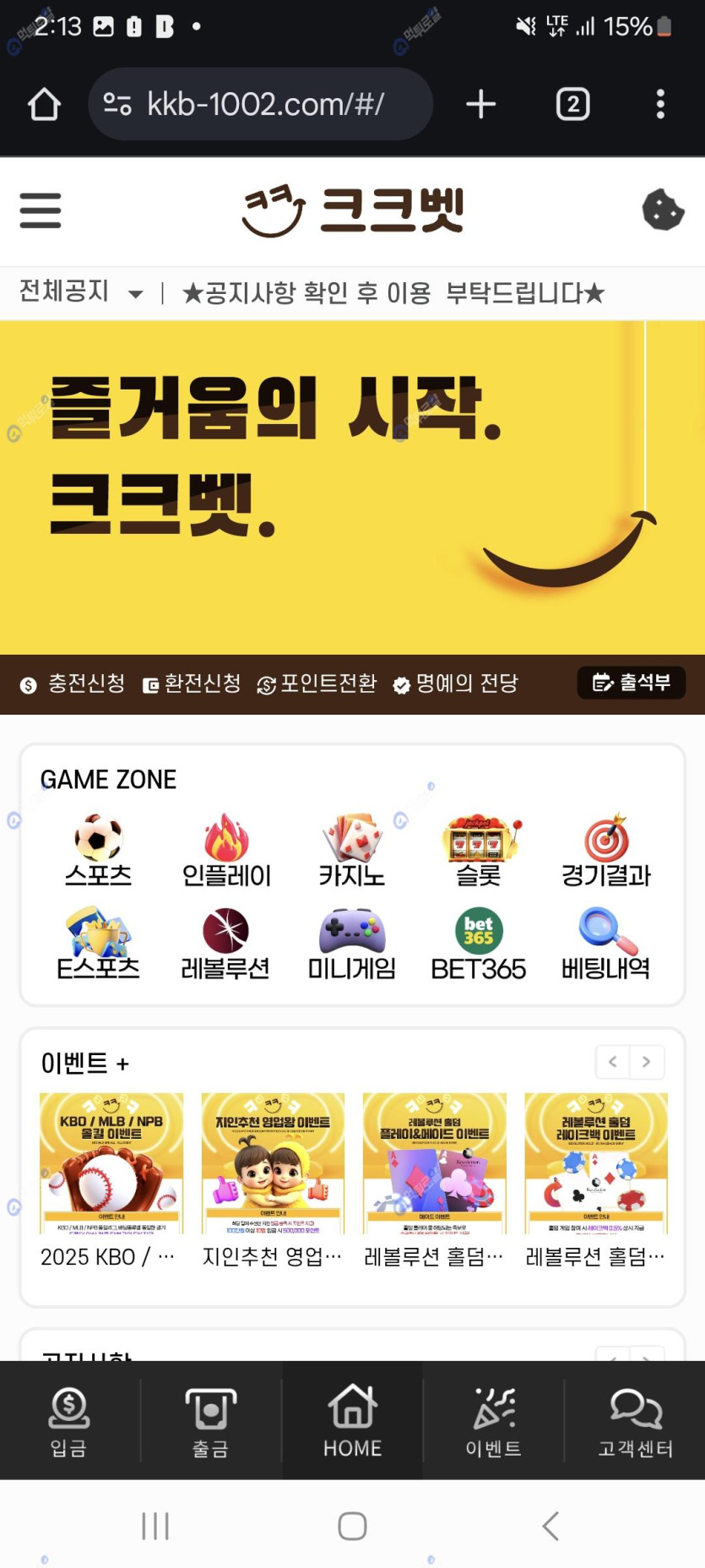This screenshot has height=1568, width=705.
Task: Show next events with right arrow
Action: tap(647, 1062)
